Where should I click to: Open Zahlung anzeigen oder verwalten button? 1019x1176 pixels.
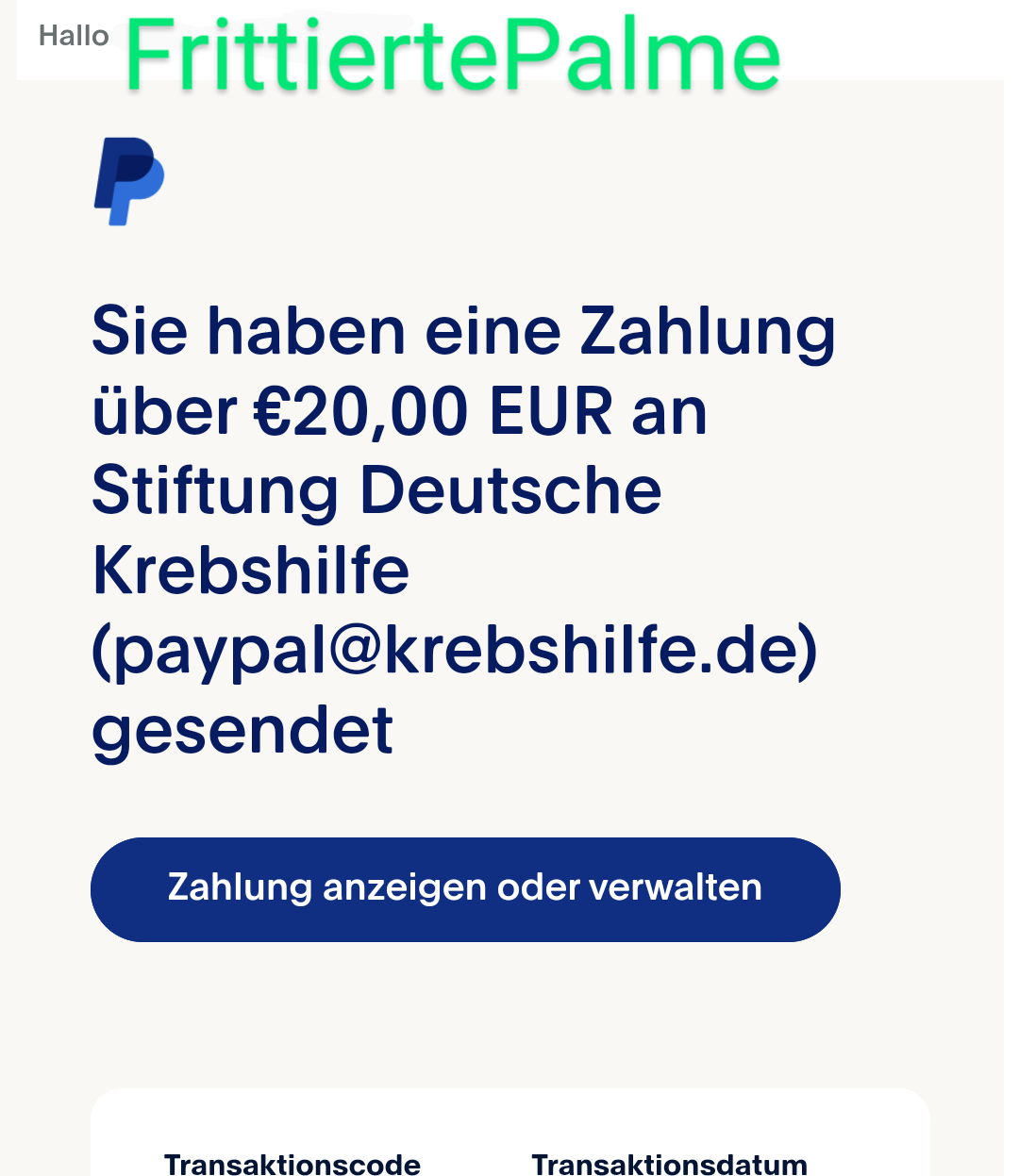[465, 888]
